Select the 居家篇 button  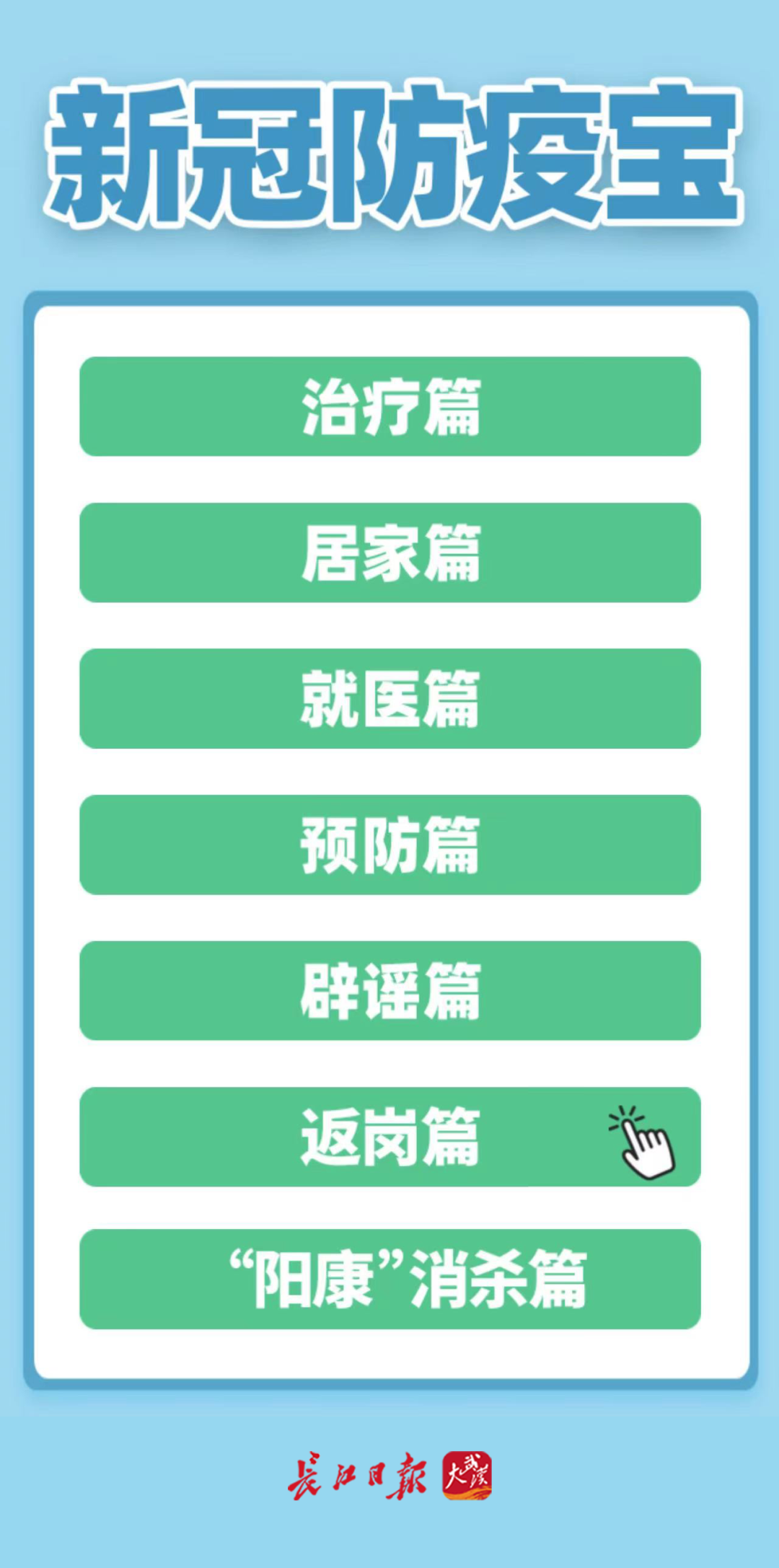389,552
